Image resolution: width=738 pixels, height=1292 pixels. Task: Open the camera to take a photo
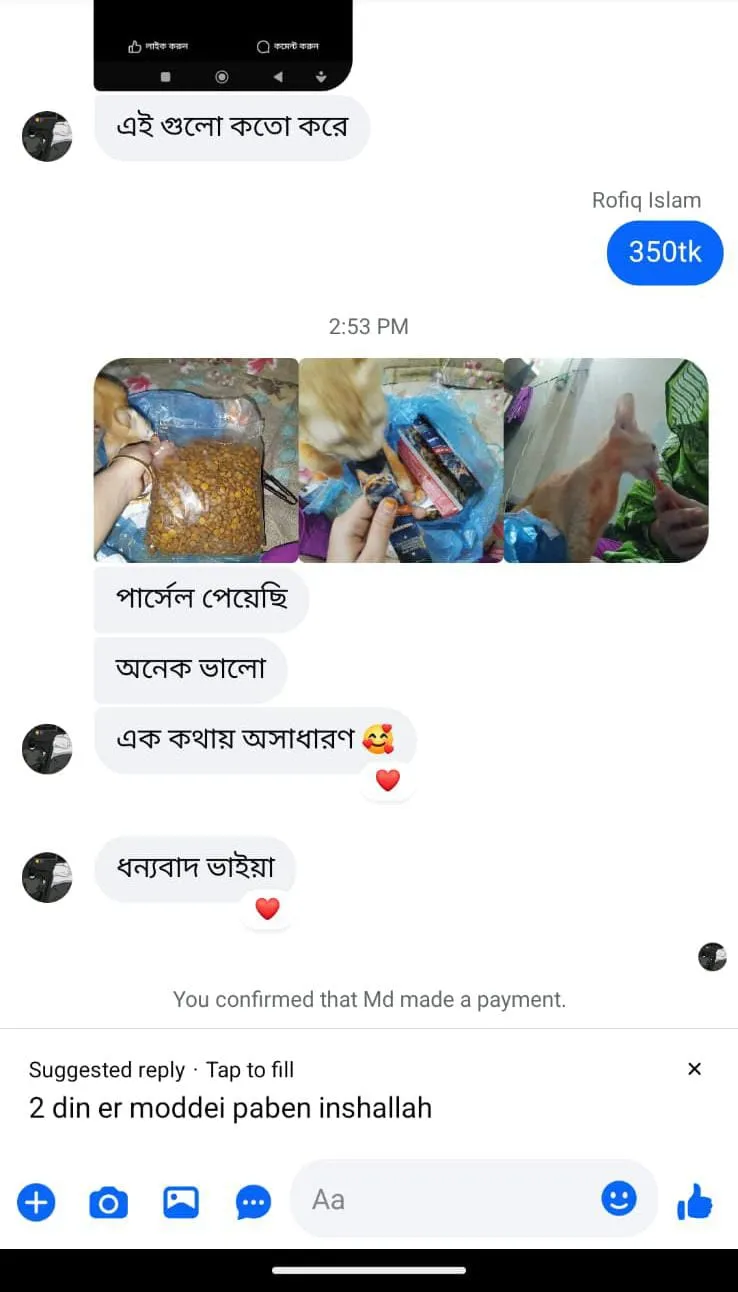pos(108,1201)
